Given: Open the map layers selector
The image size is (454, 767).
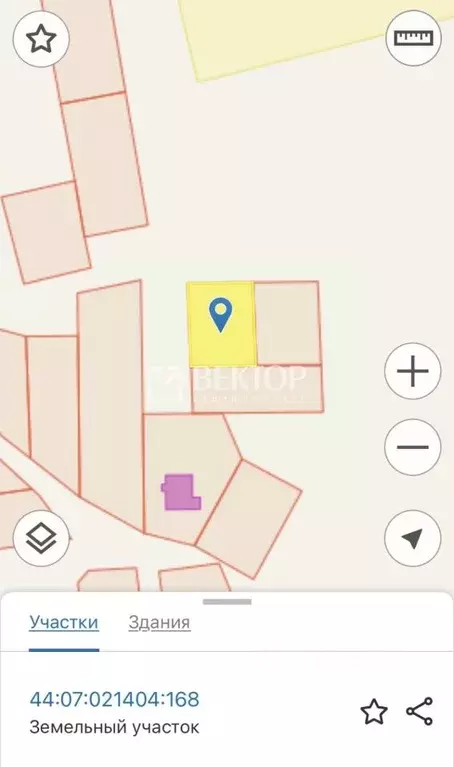Looking at the screenshot, I should 41,538.
